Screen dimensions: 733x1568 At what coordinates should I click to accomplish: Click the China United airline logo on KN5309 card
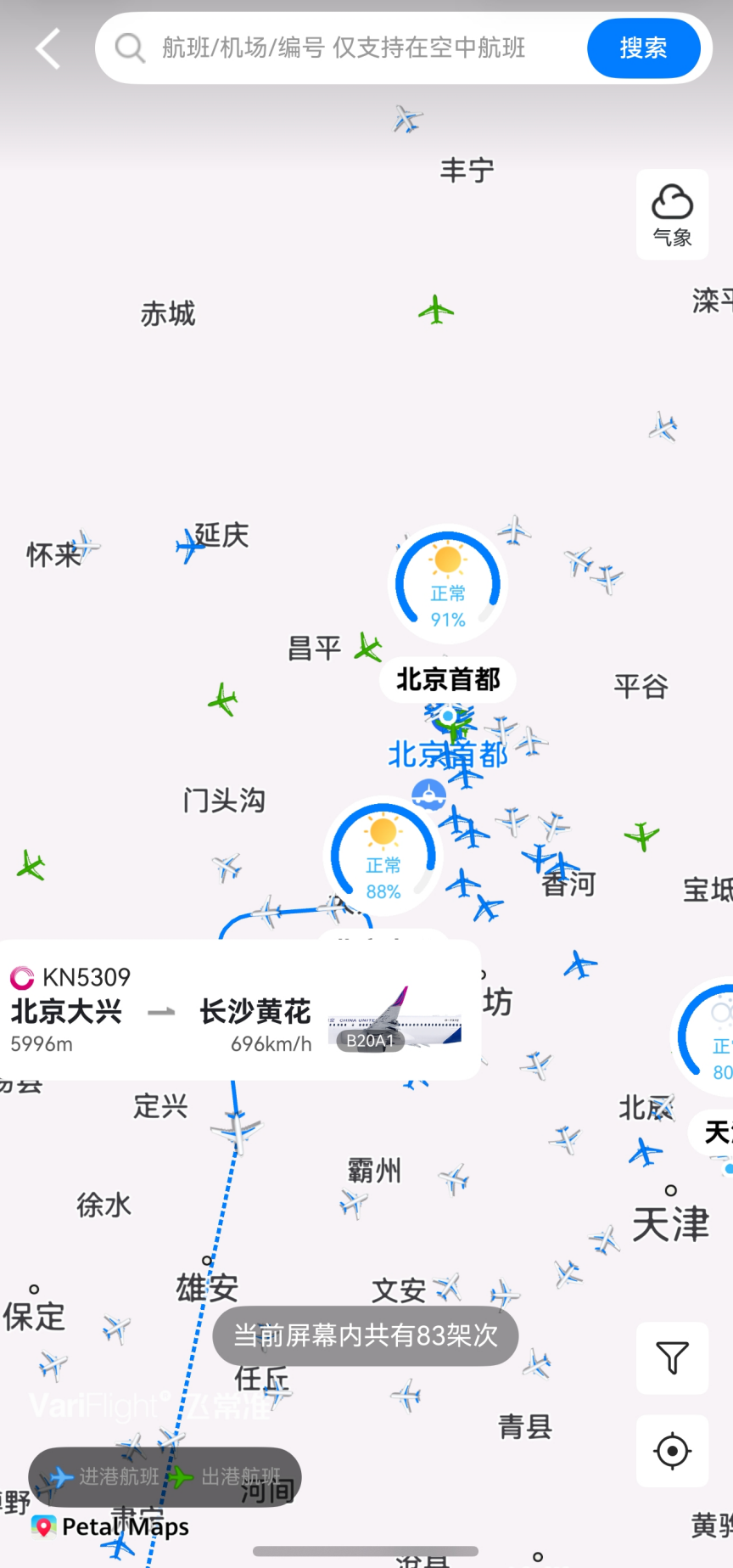(21, 977)
